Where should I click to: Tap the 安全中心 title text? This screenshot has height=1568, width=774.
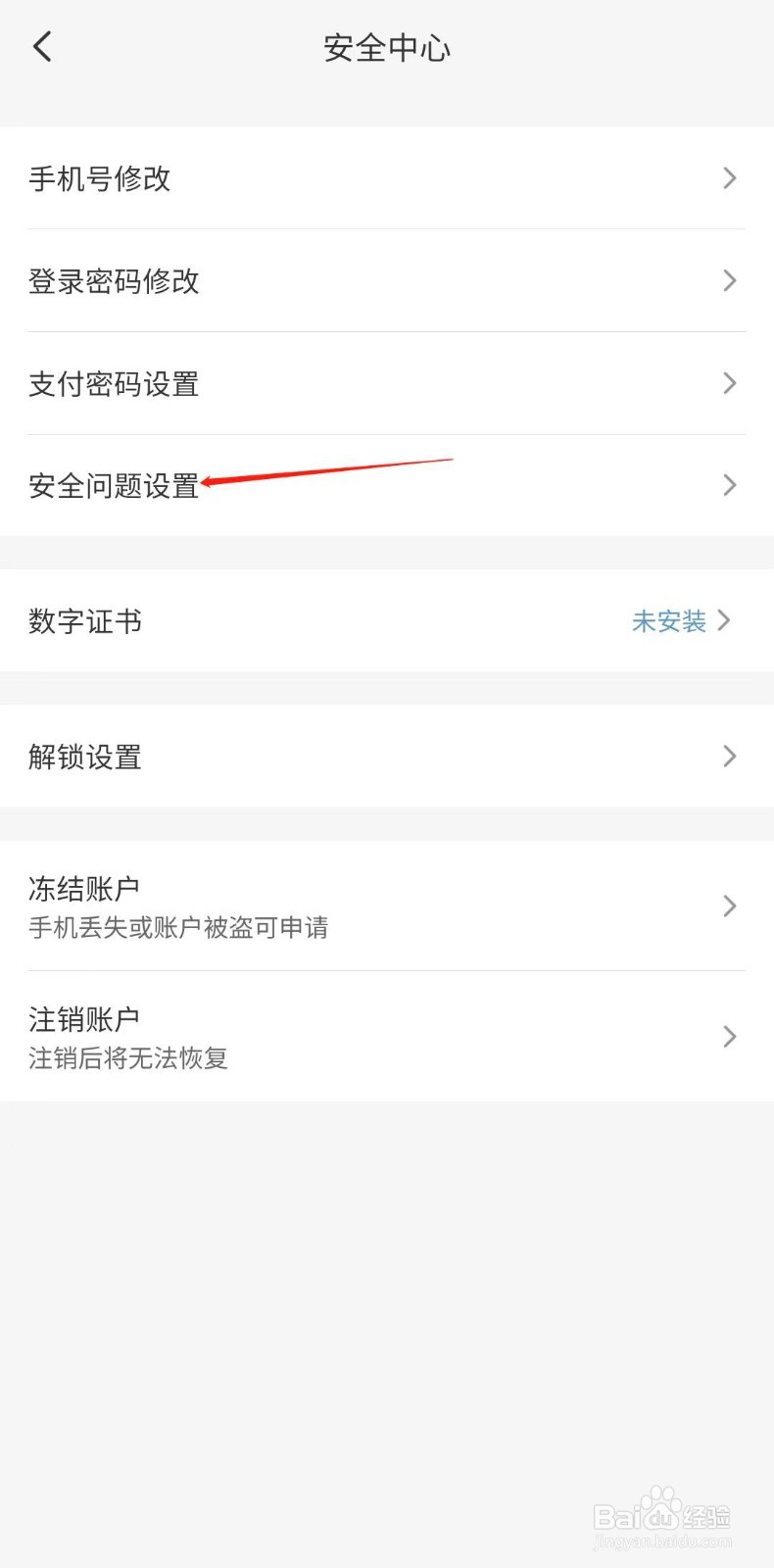387,47
